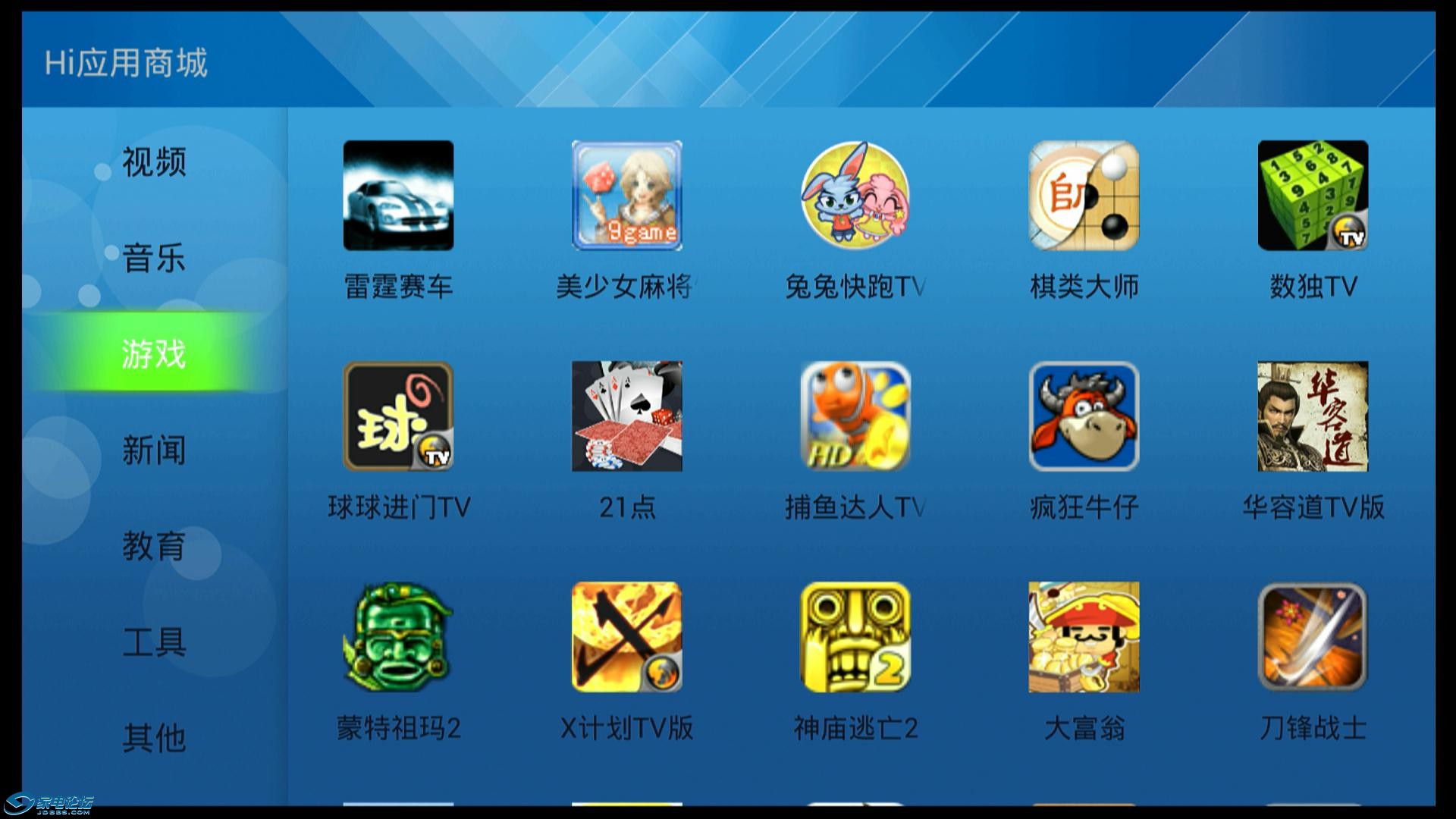Open the 21点 card game
The image size is (1456, 819).
pyautogui.click(x=626, y=416)
